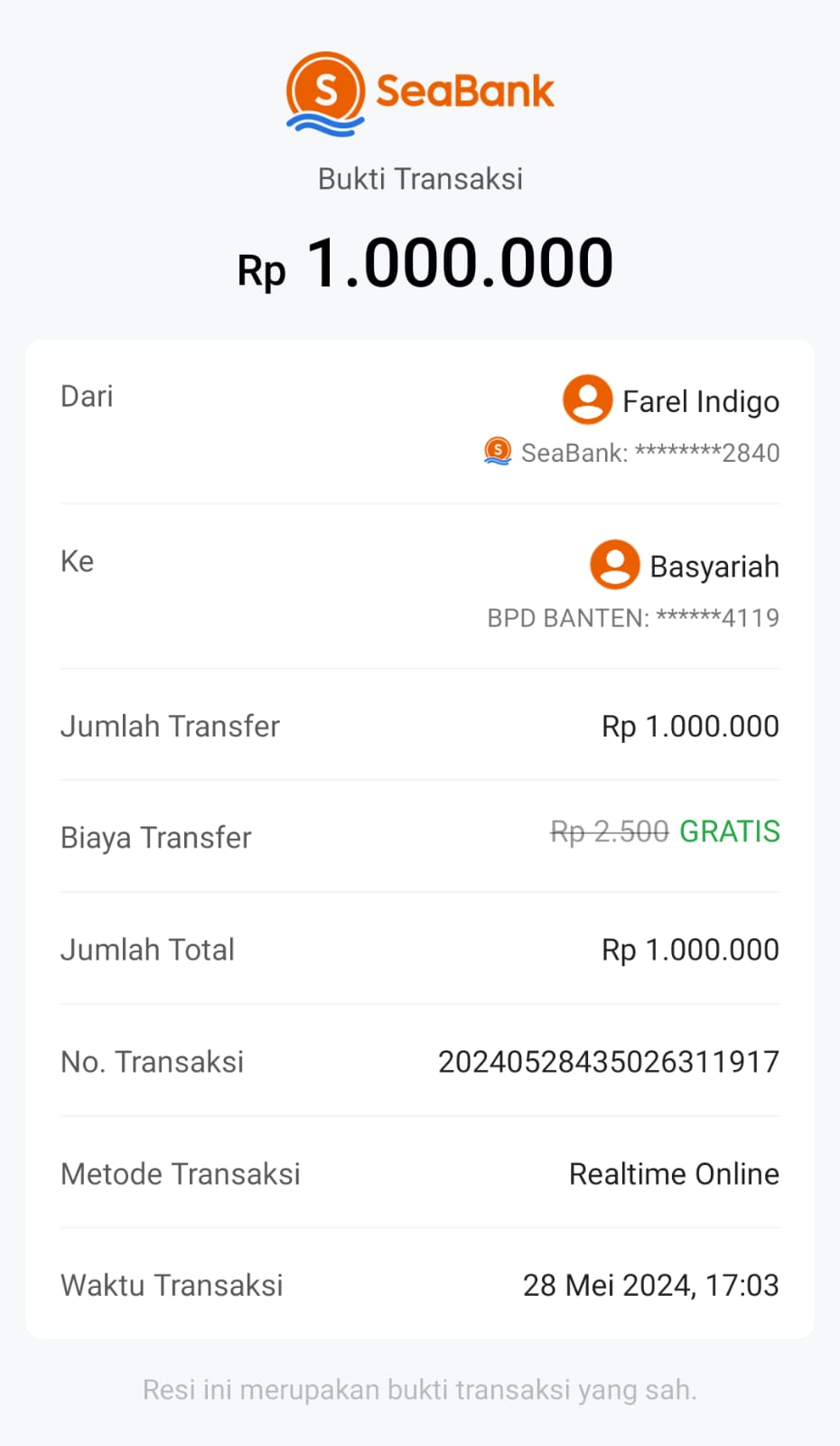Select the Waktu Transaksi row
This screenshot has height=1446, width=840.
point(420,1284)
